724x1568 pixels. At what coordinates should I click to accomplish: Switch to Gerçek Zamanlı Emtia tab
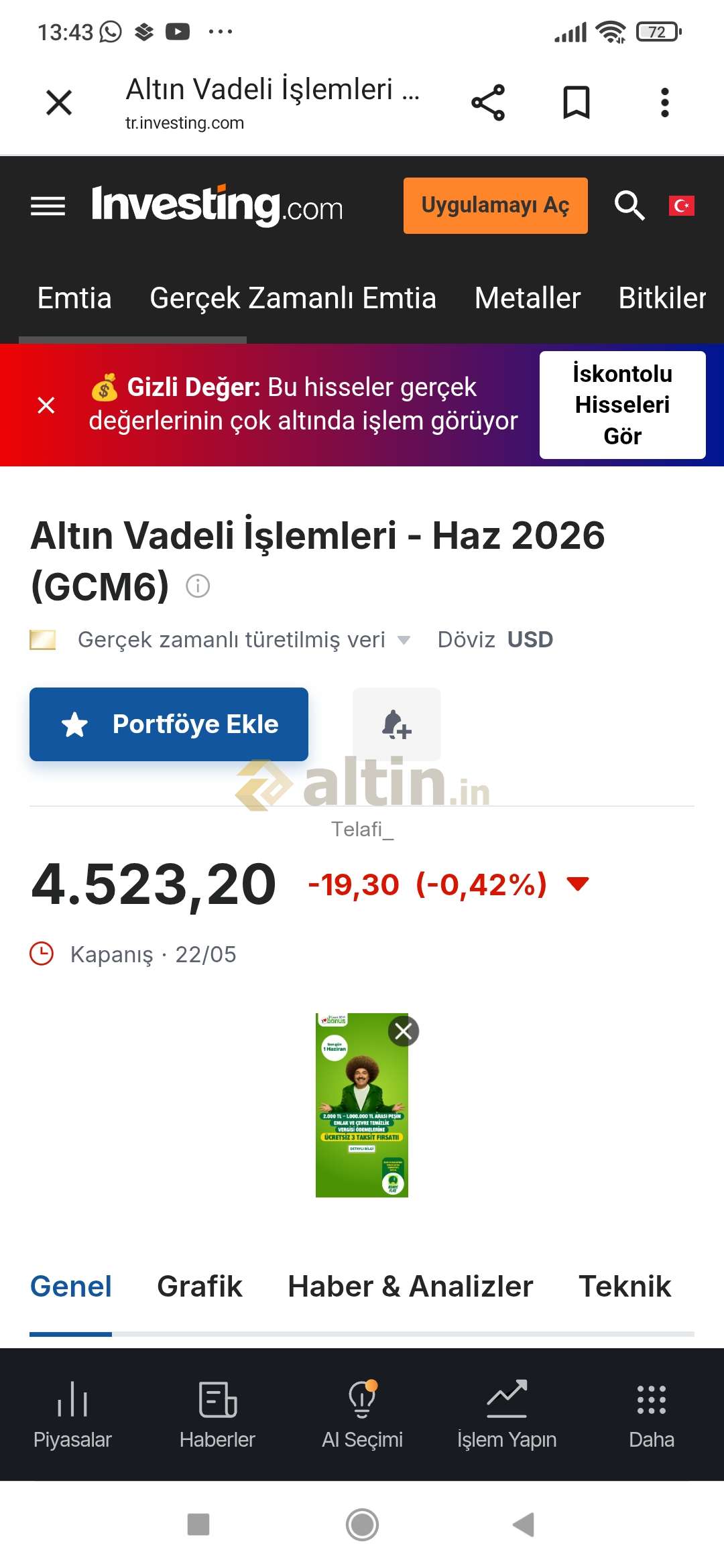pos(293,298)
